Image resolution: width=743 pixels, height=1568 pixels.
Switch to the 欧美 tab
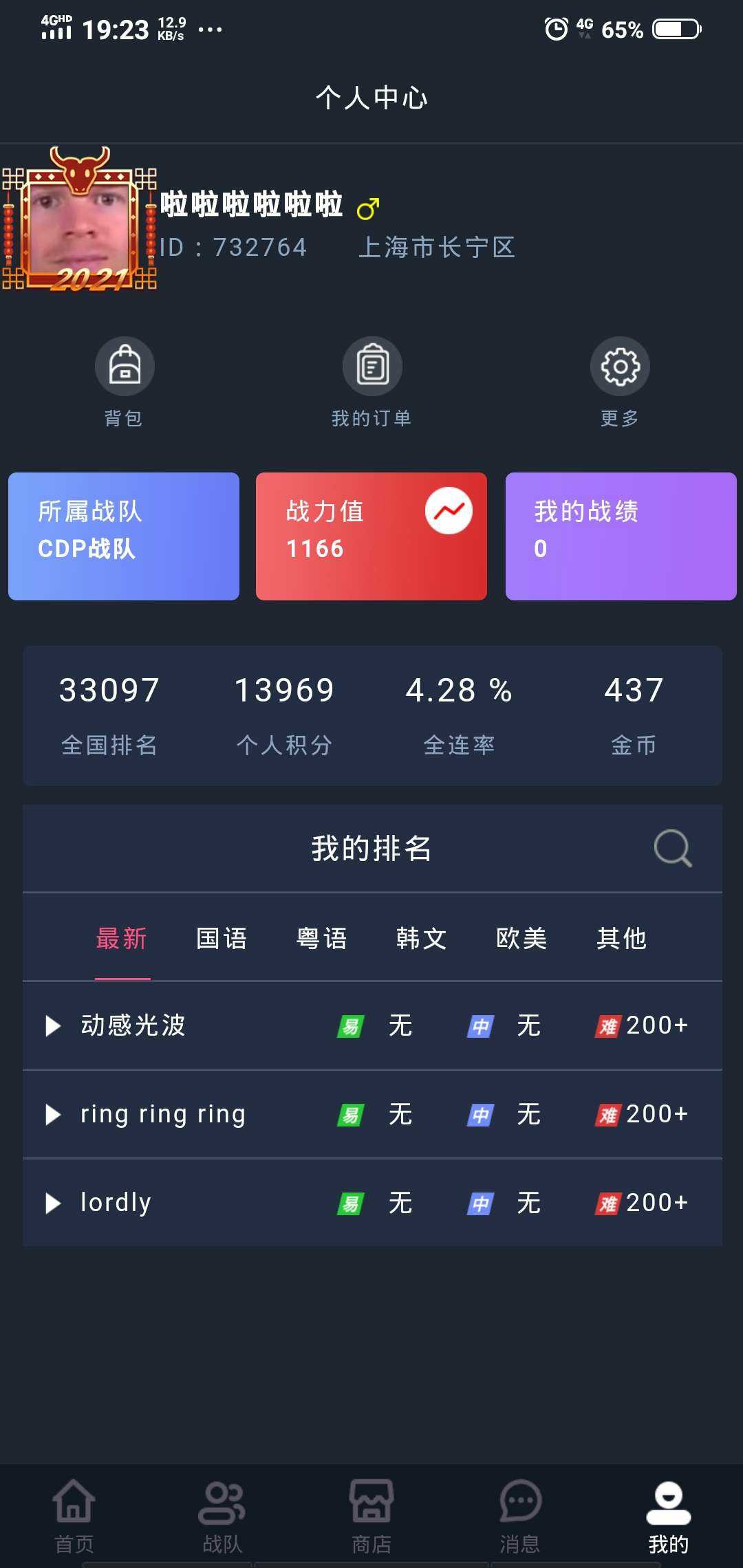point(521,939)
